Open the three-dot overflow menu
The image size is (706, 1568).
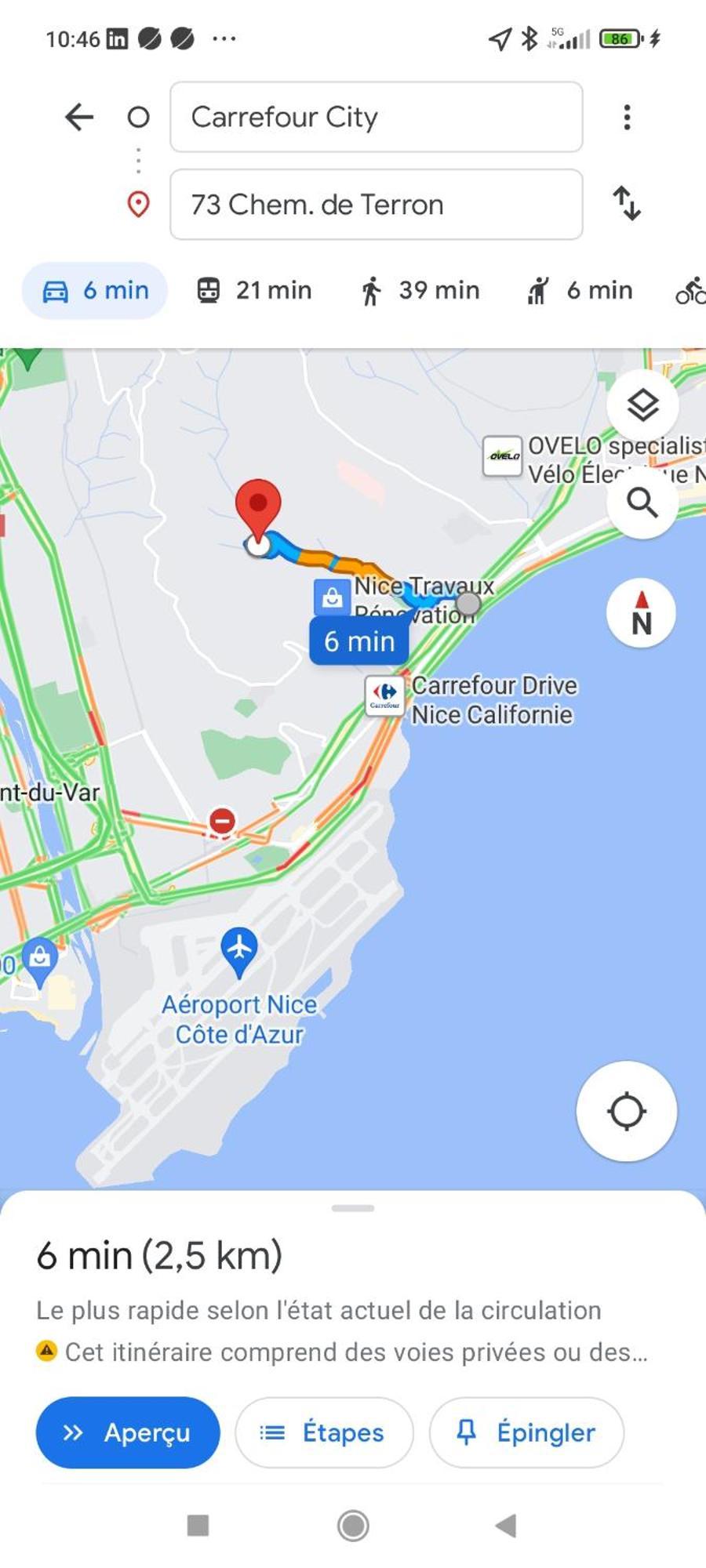(x=626, y=118)
